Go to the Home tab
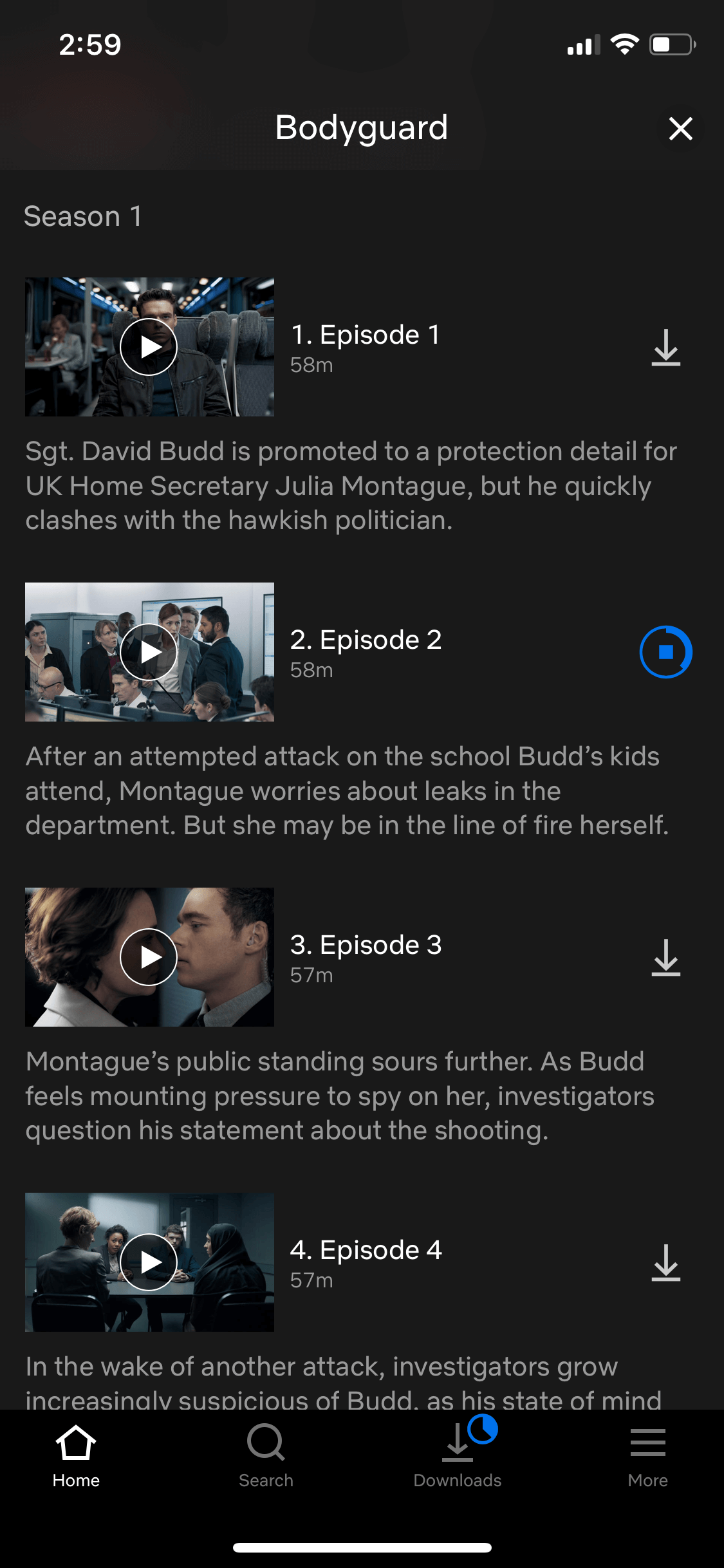The width and height of the screenshot is (724, 1568). (x=76, y=1456)
